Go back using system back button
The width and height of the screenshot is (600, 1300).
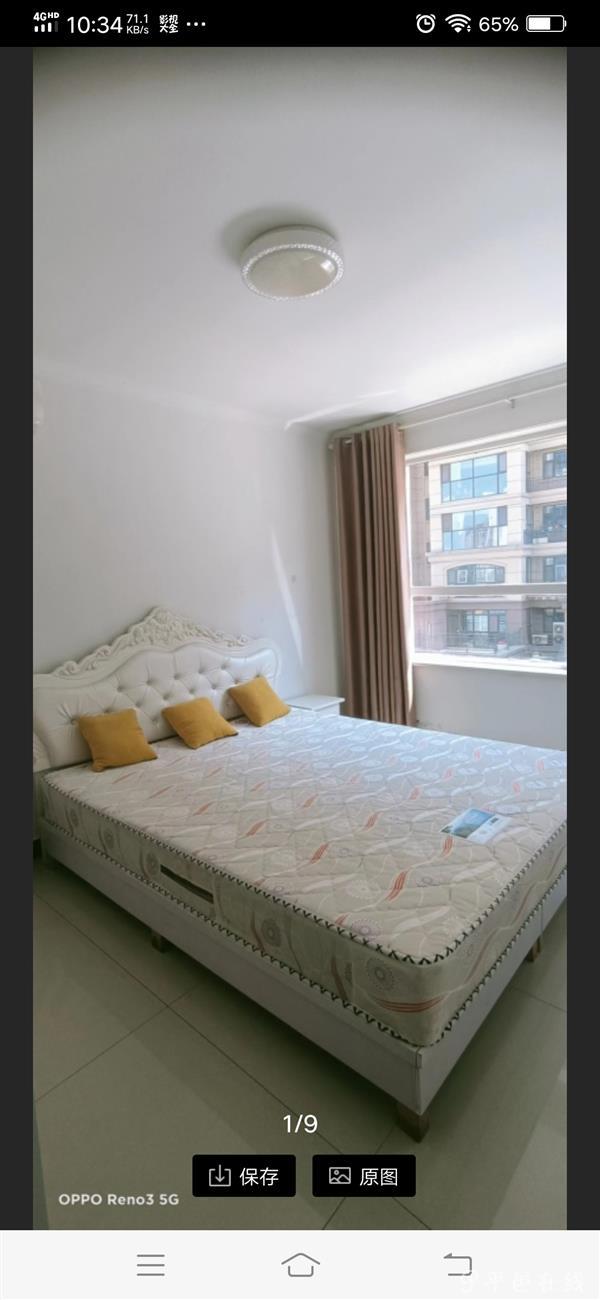pyautogui.click(x=458, y=1265)
